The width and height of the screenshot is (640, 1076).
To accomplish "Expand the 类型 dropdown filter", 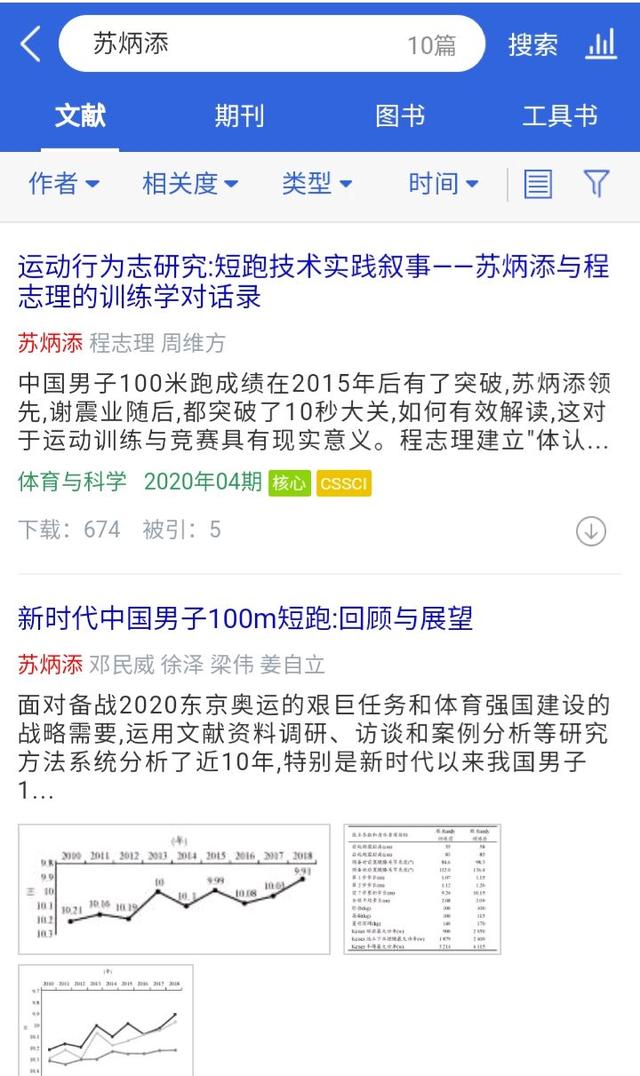I will pos(317,184).
